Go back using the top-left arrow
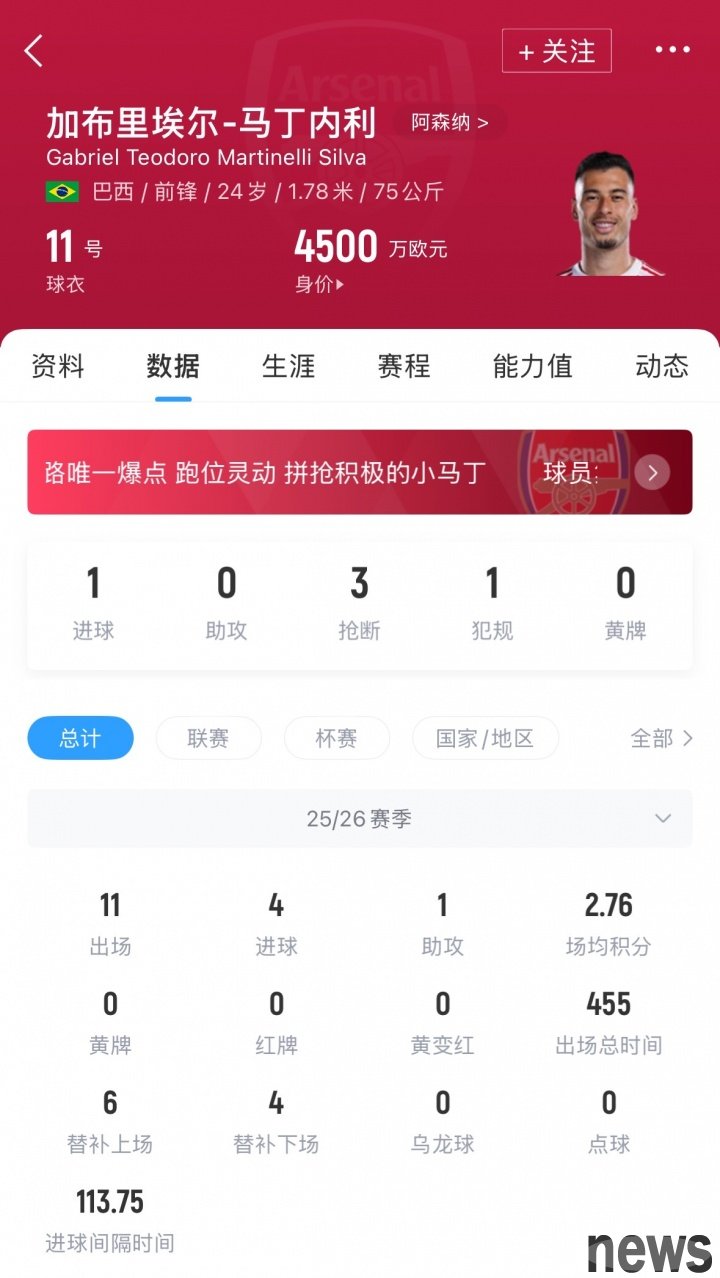Viewport: 720px width, 1278px height. (34, 51)
